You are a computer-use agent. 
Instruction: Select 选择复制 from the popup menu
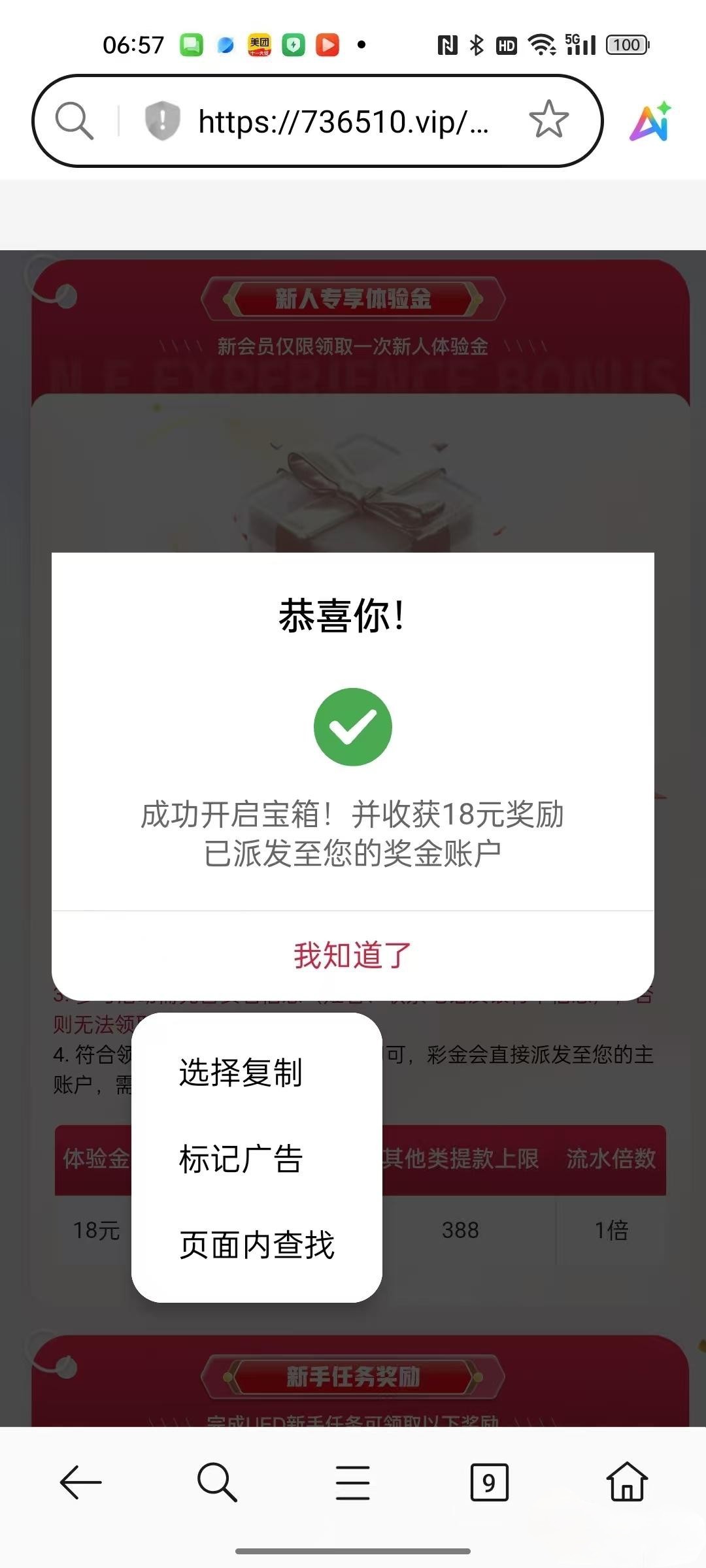point(241,1072)
